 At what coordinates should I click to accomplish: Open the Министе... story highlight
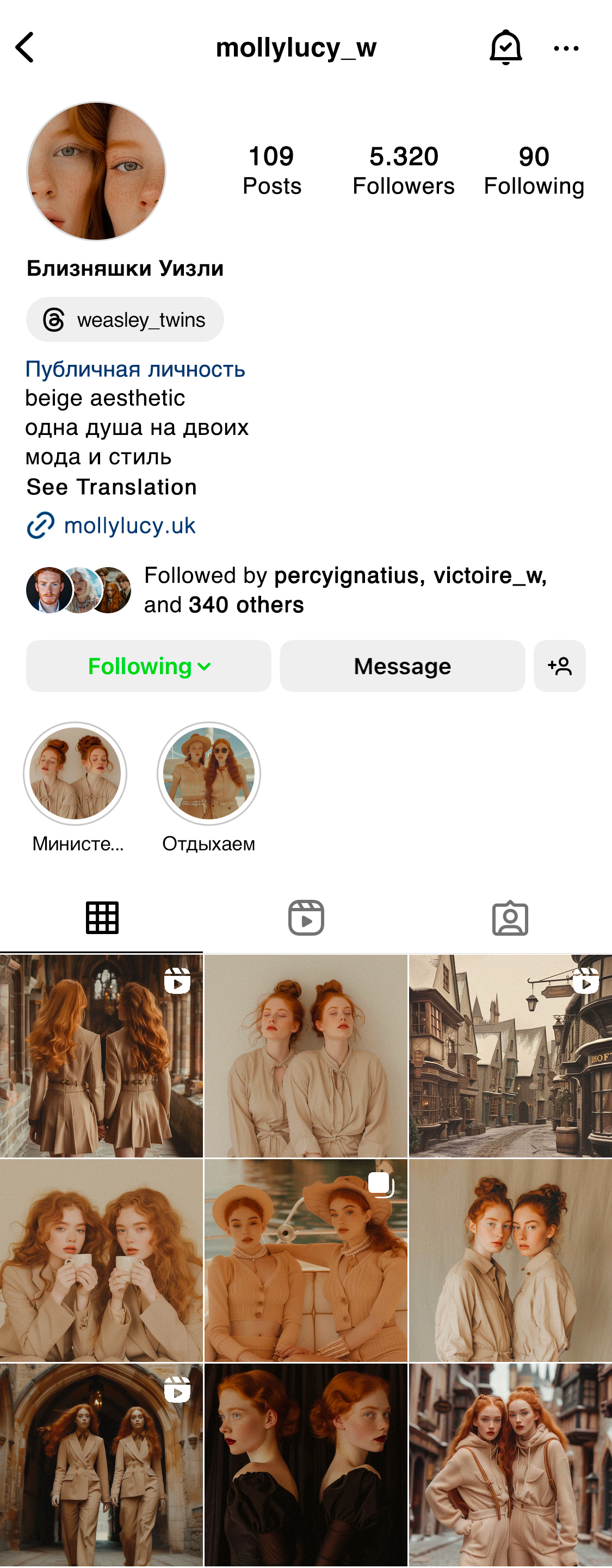click(76, 774)
